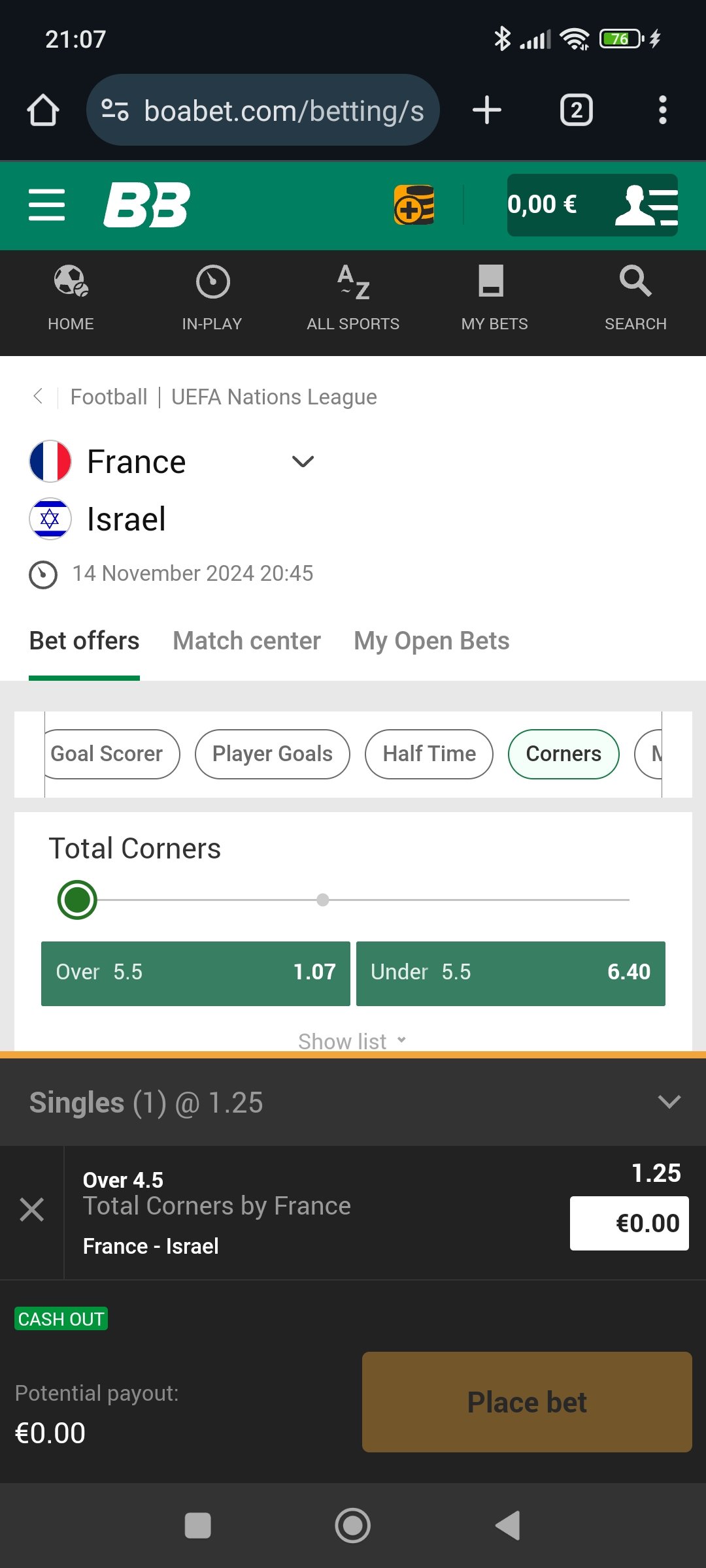Viewport: 706px width, 1568px height.
Task: Select the Player Goals chip
Action: point(272,754)
